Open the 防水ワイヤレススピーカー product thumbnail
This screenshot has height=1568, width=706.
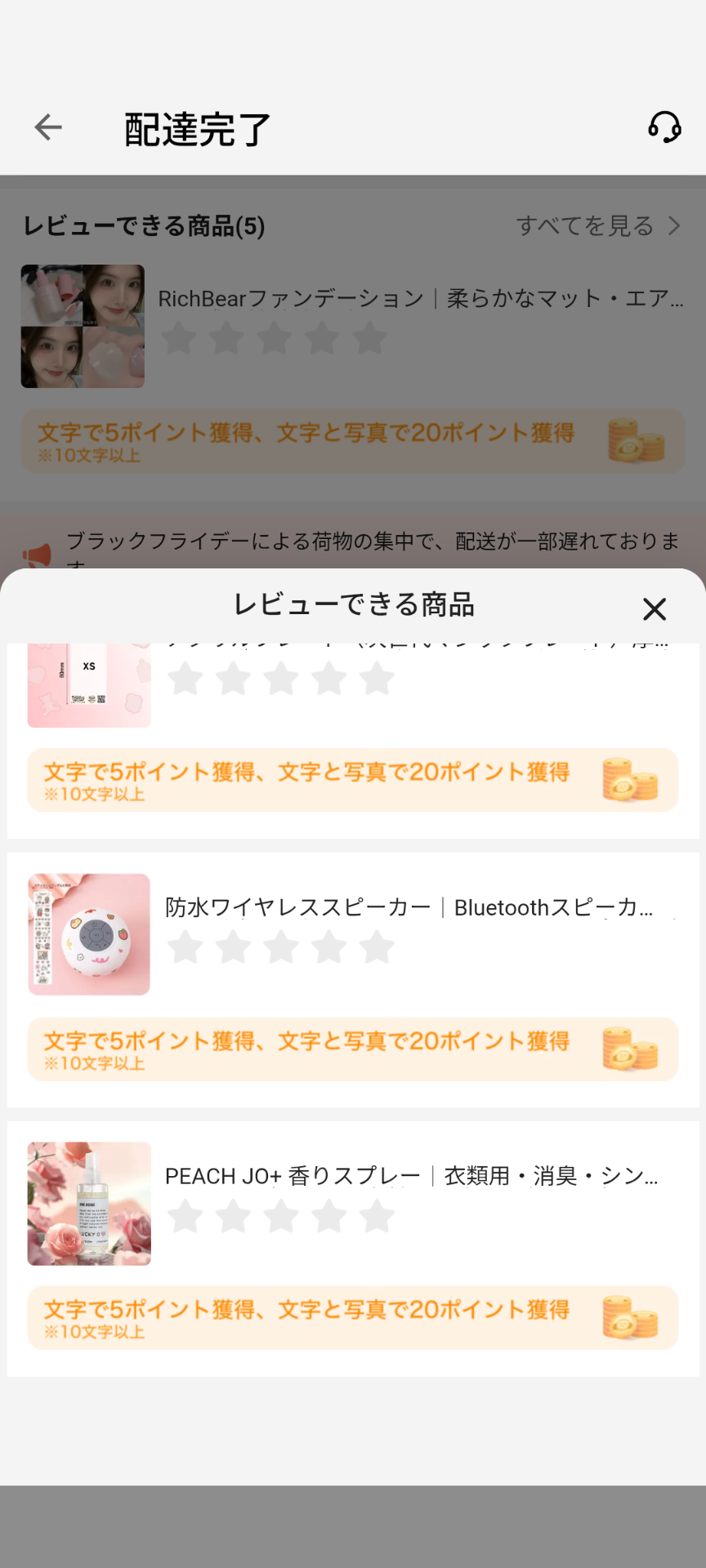point(89,934)
